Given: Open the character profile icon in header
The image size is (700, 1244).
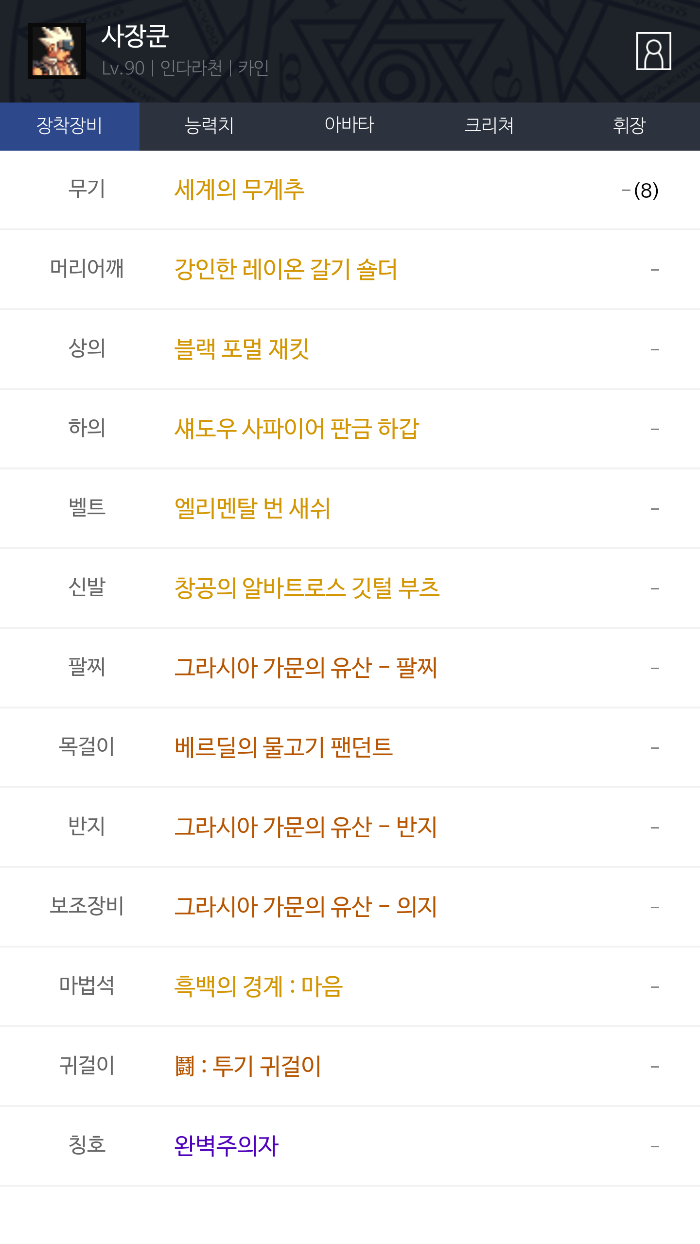Looking at the screenshot, I should 653,51.
